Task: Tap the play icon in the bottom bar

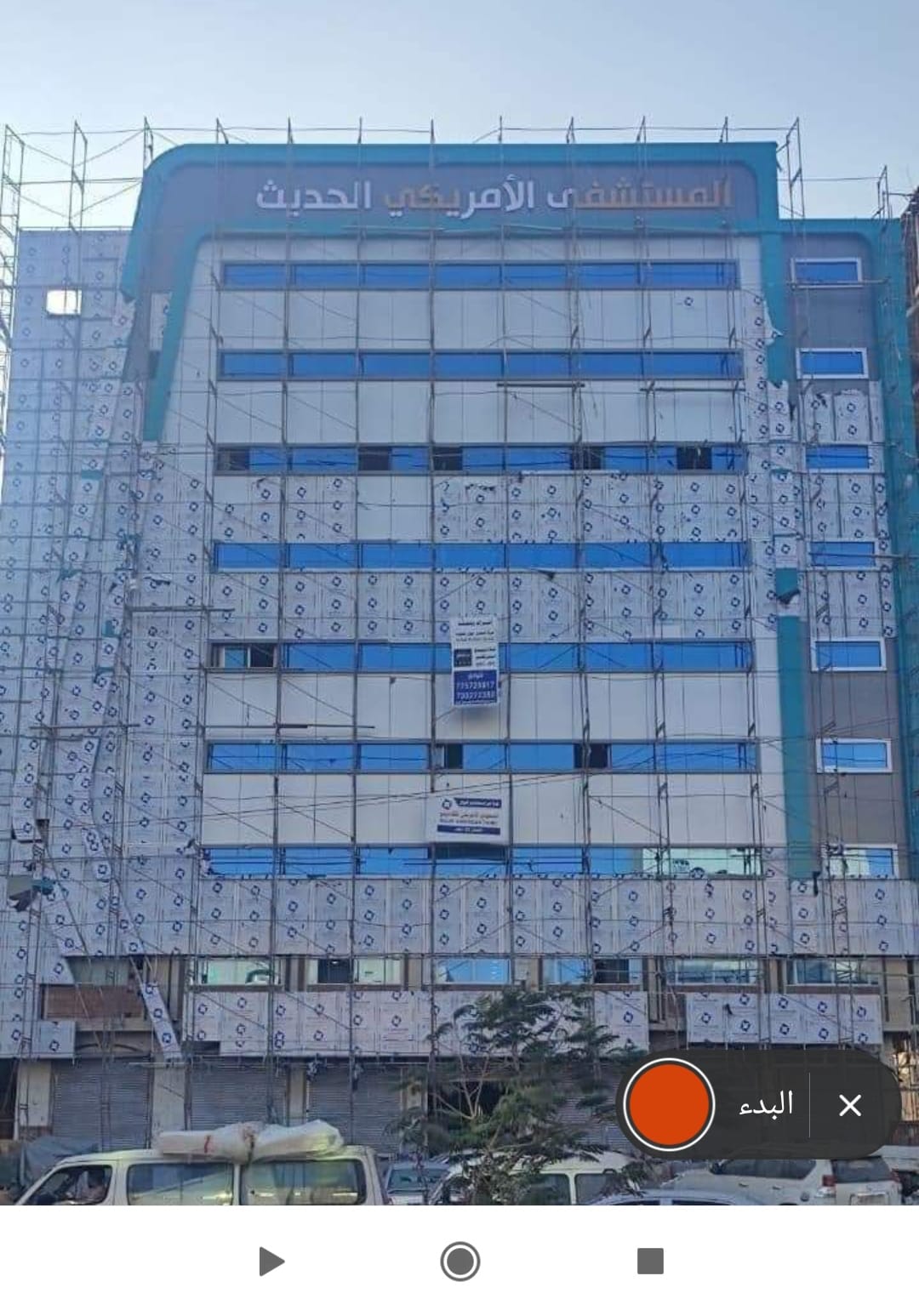Action: 271,1261
